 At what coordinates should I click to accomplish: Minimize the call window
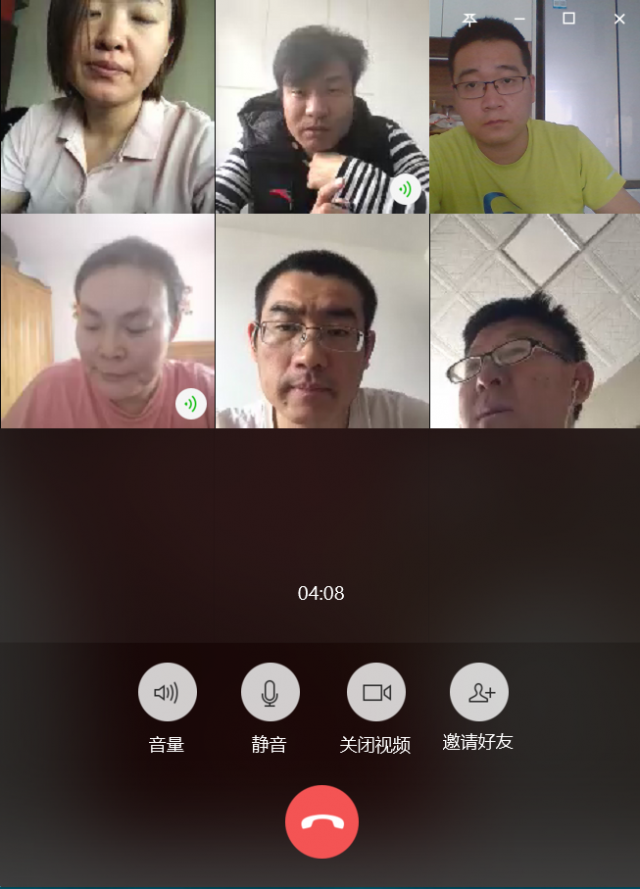(x=519, y=18)
